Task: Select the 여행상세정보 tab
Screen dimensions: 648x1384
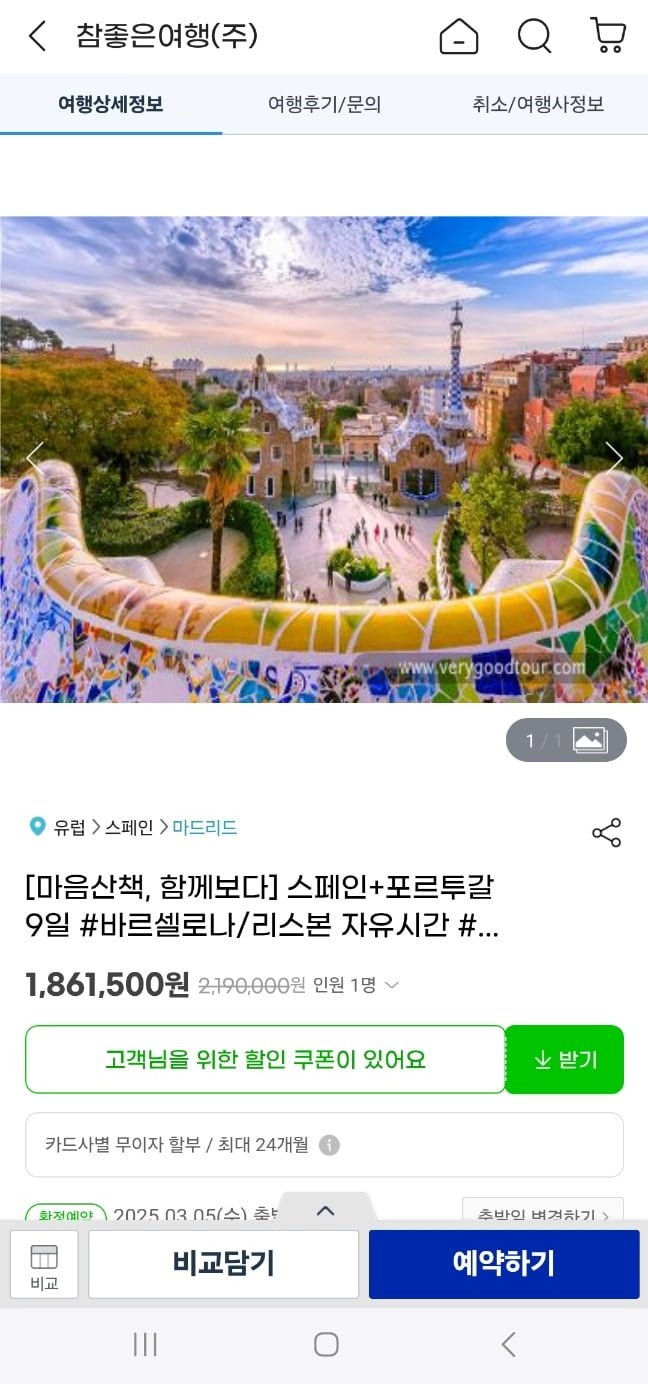Action: (110, 104)
